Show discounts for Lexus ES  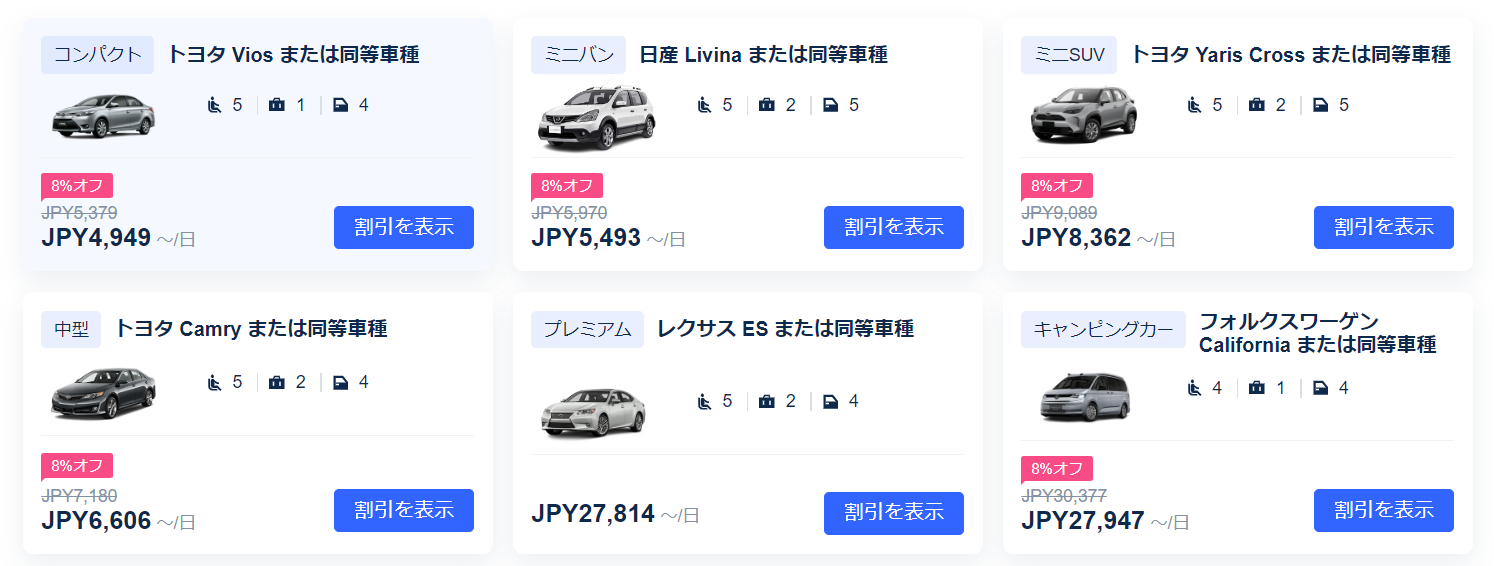point(893,513)
